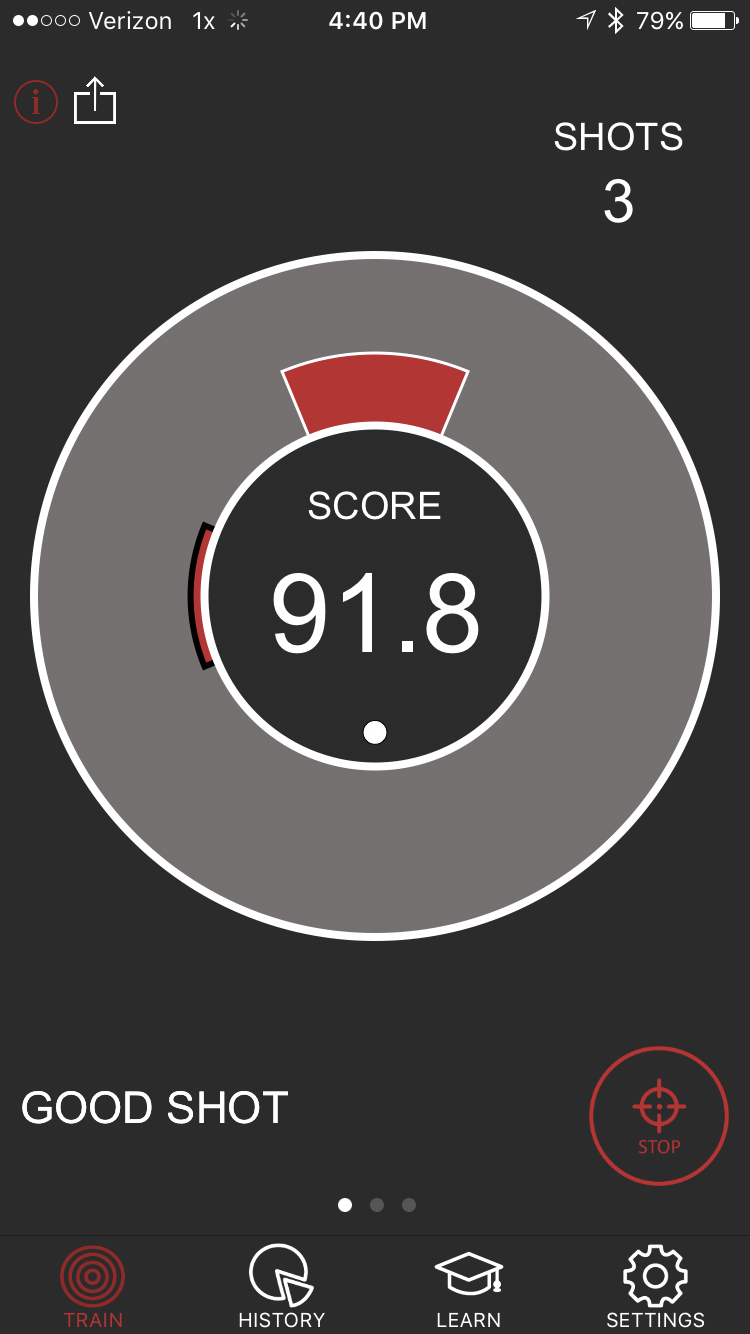Open the History tab

point(281,1285)
